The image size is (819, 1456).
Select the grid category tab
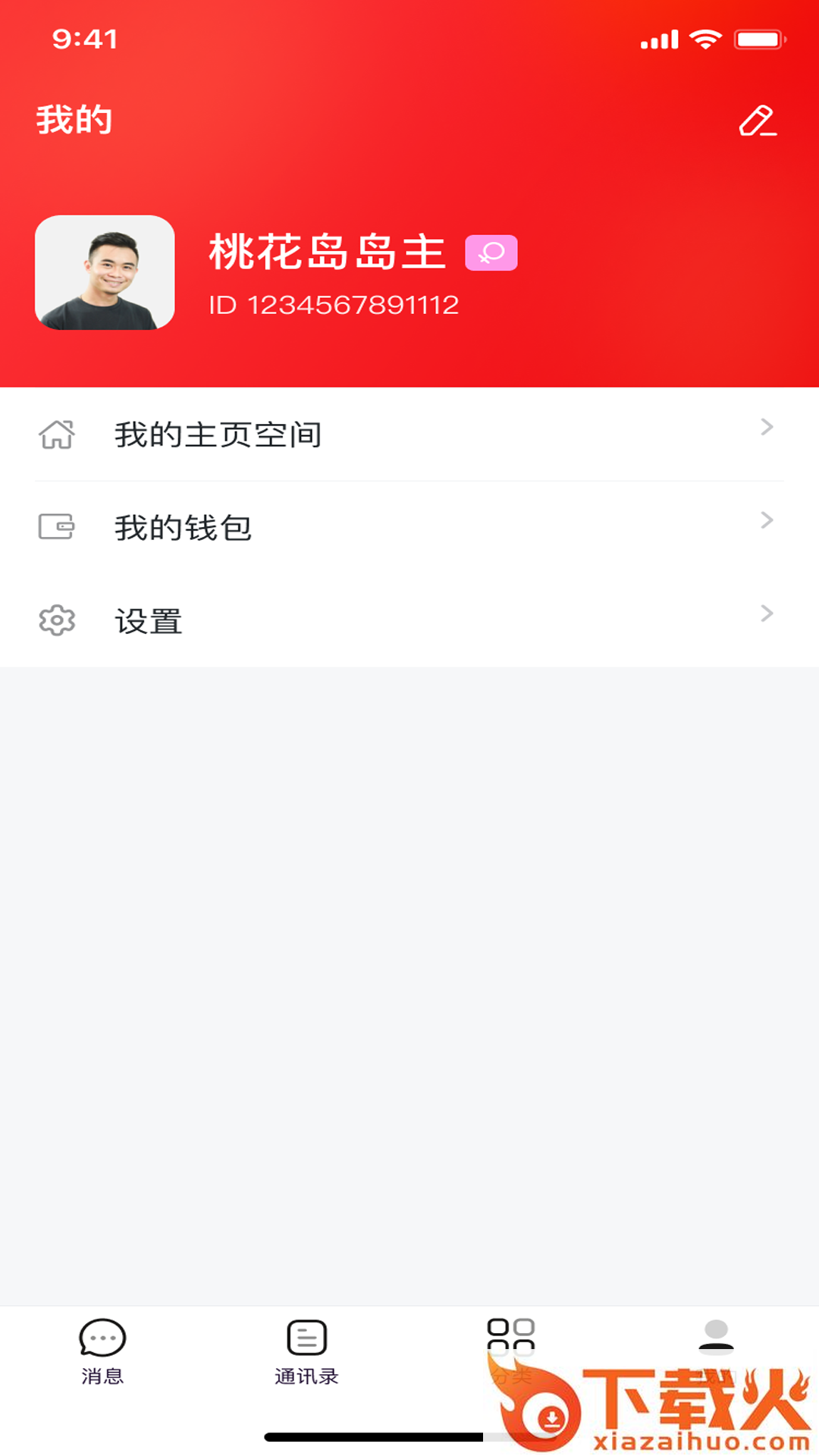tap(511, 1346)
